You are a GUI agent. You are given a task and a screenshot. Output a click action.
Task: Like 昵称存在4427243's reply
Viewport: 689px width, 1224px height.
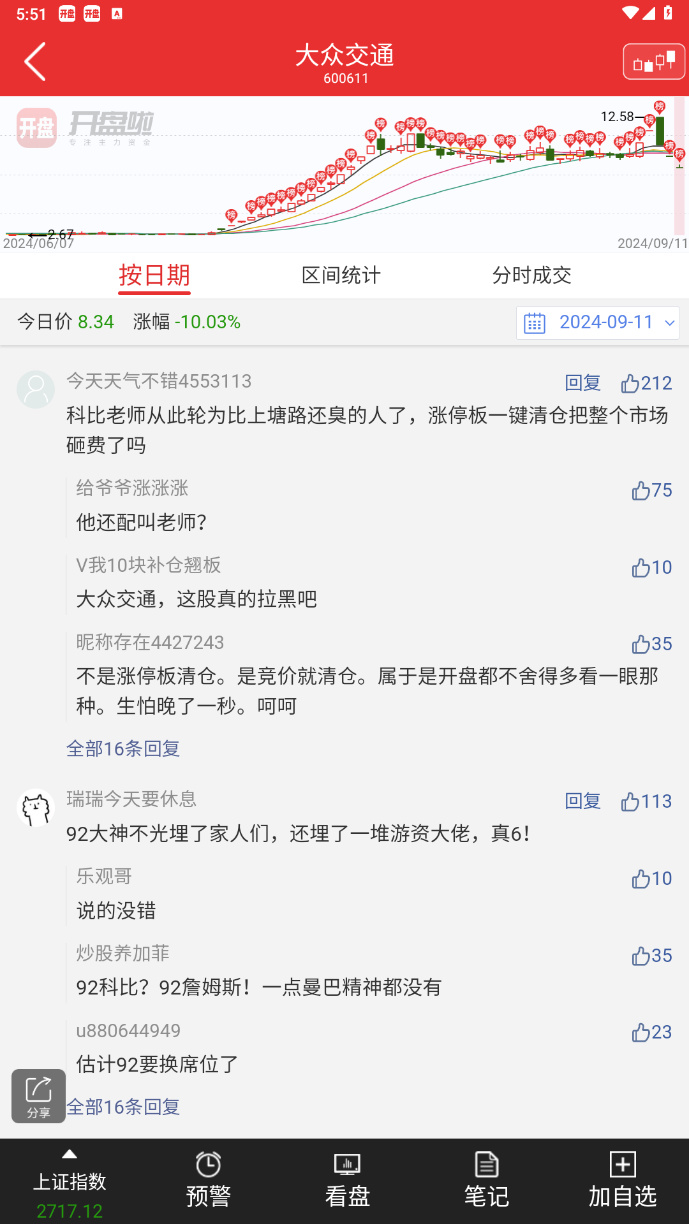[x=651, y=644]
